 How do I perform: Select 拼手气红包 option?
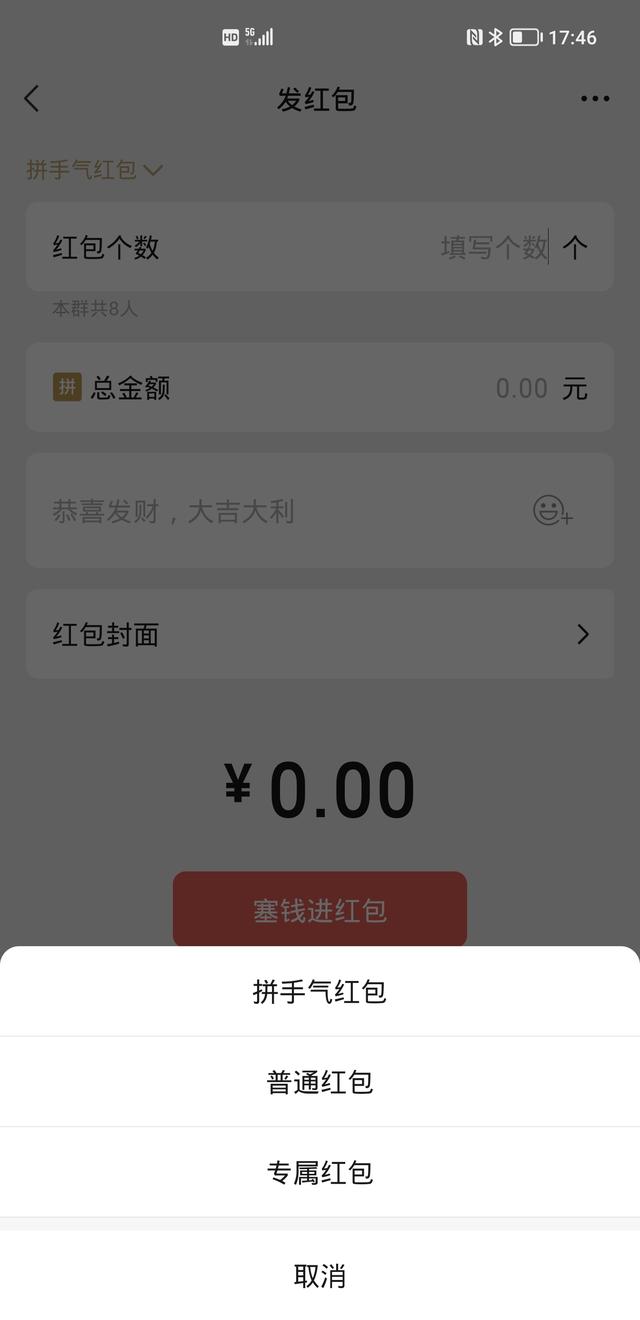(320, 991)
